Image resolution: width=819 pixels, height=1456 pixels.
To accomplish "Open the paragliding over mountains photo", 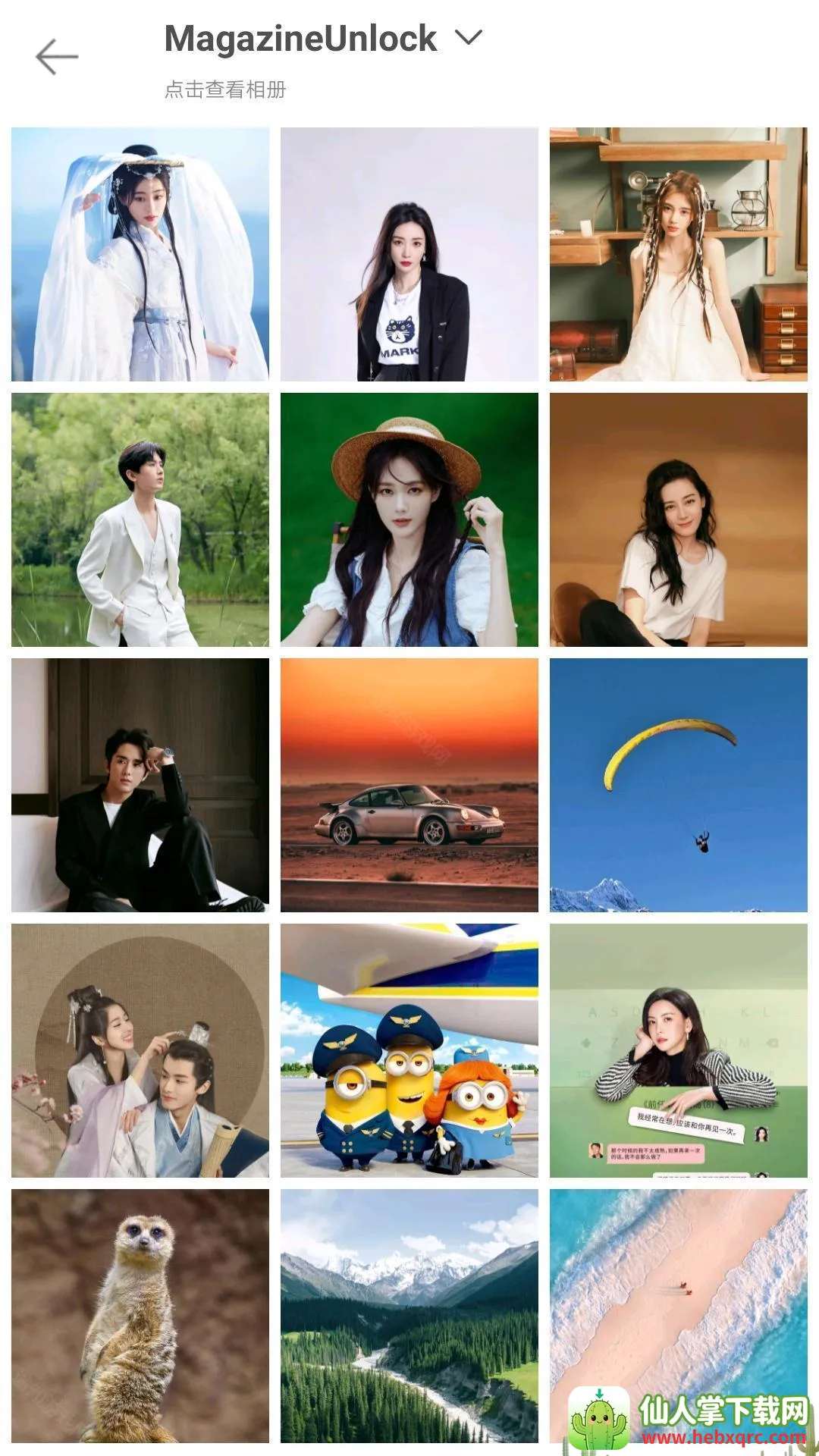I will click(x=679, y=786).
